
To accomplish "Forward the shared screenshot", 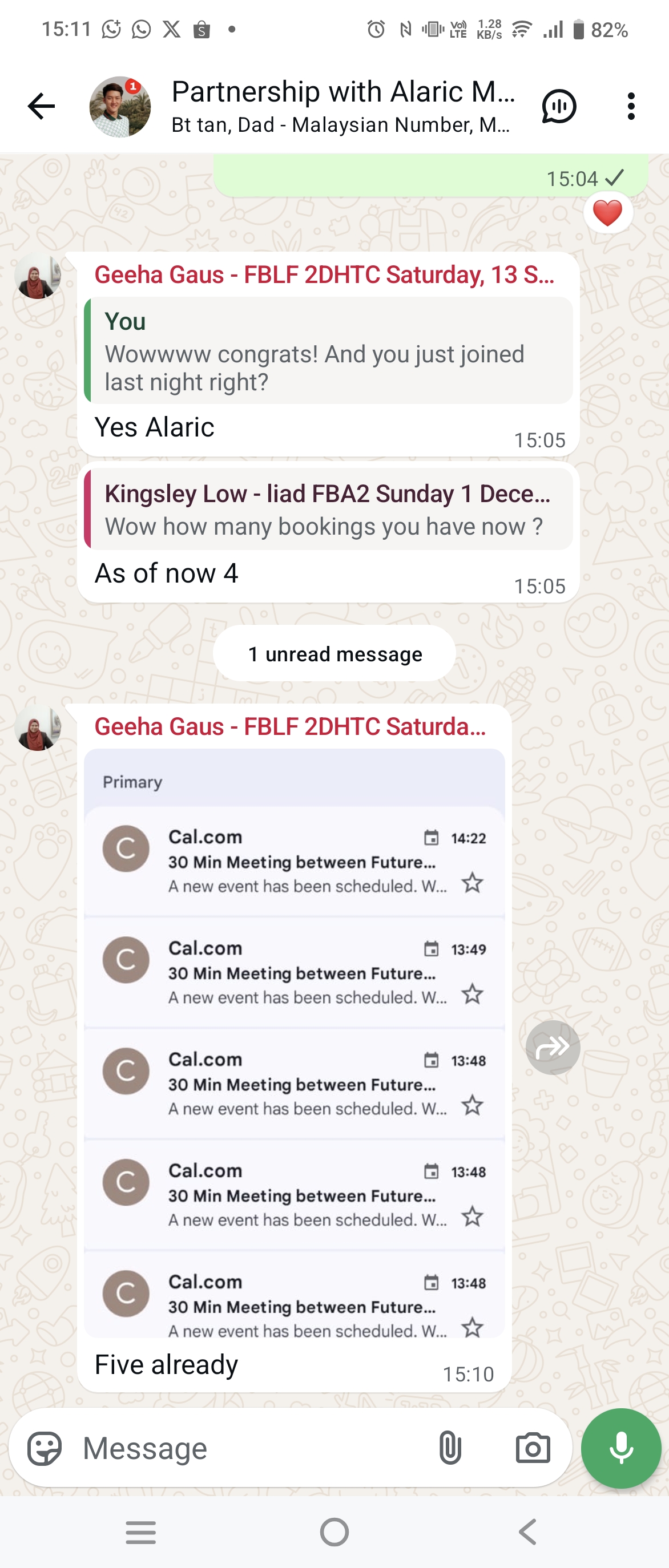I will point(552,1047).
